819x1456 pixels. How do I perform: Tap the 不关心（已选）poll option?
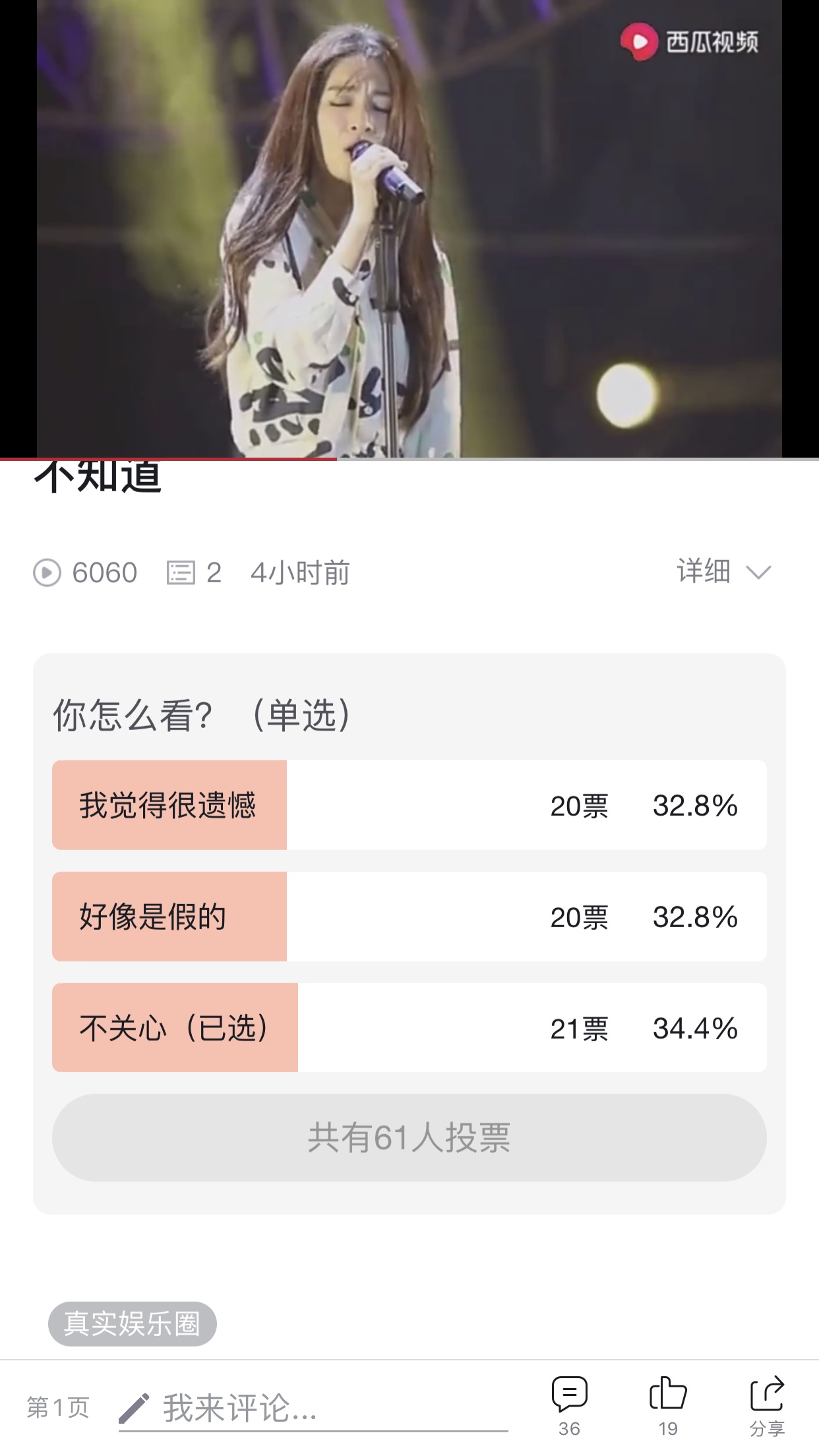tap(409, 1027)
